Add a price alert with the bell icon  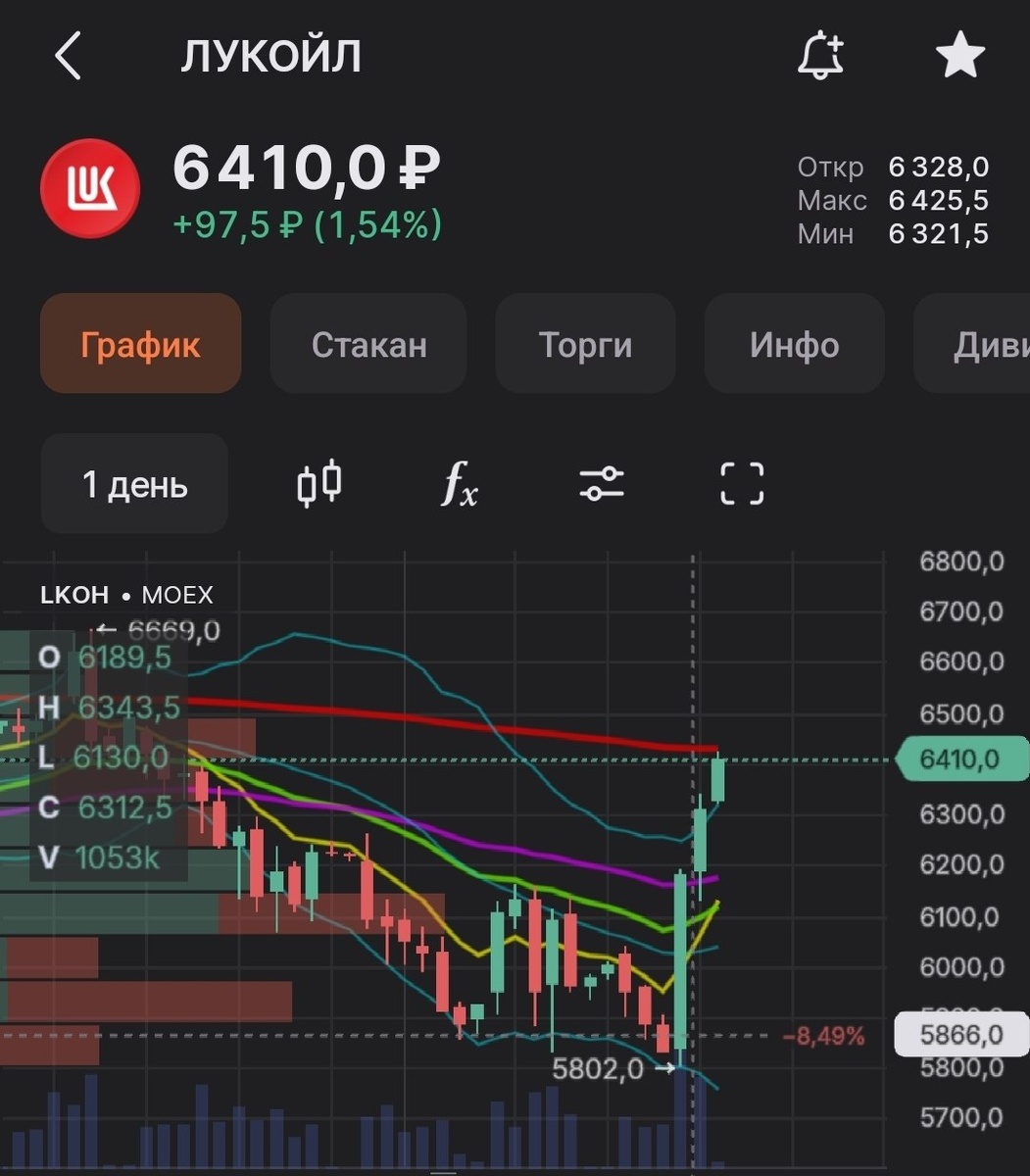(x=820, y=56)
